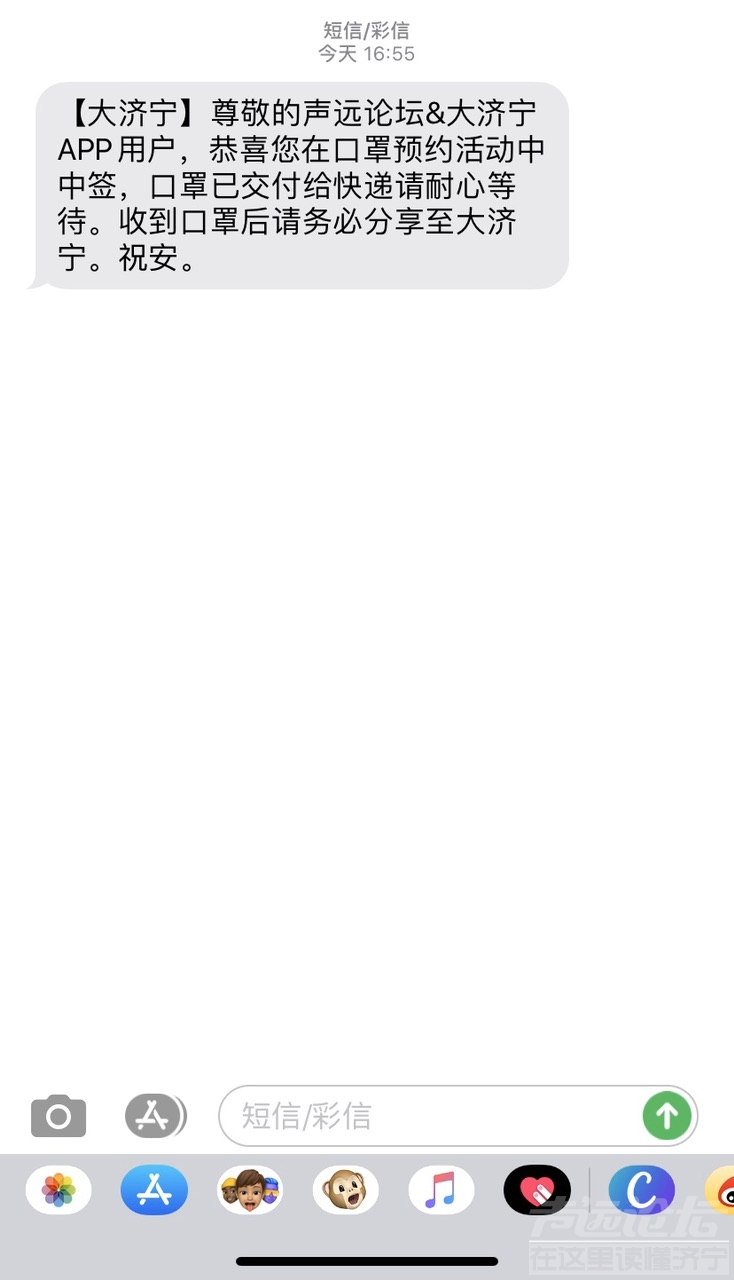Image resolution: width=734 pixels, height=1280 pixels.
Task: Open the Weibo icon at the drawer edge
Action: [722, 1189]
